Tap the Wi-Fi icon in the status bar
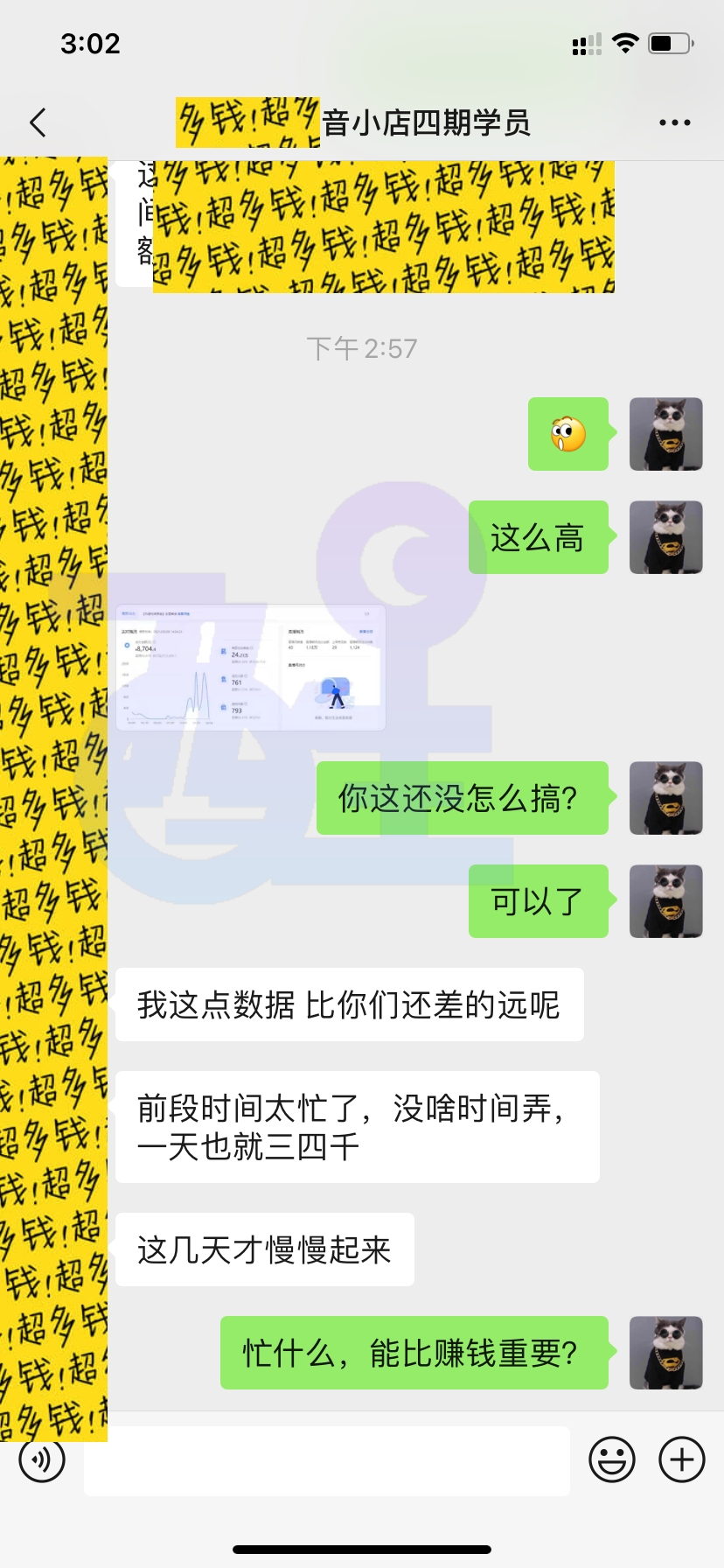This screenshot has height=1568, width=724. (626, 43)
